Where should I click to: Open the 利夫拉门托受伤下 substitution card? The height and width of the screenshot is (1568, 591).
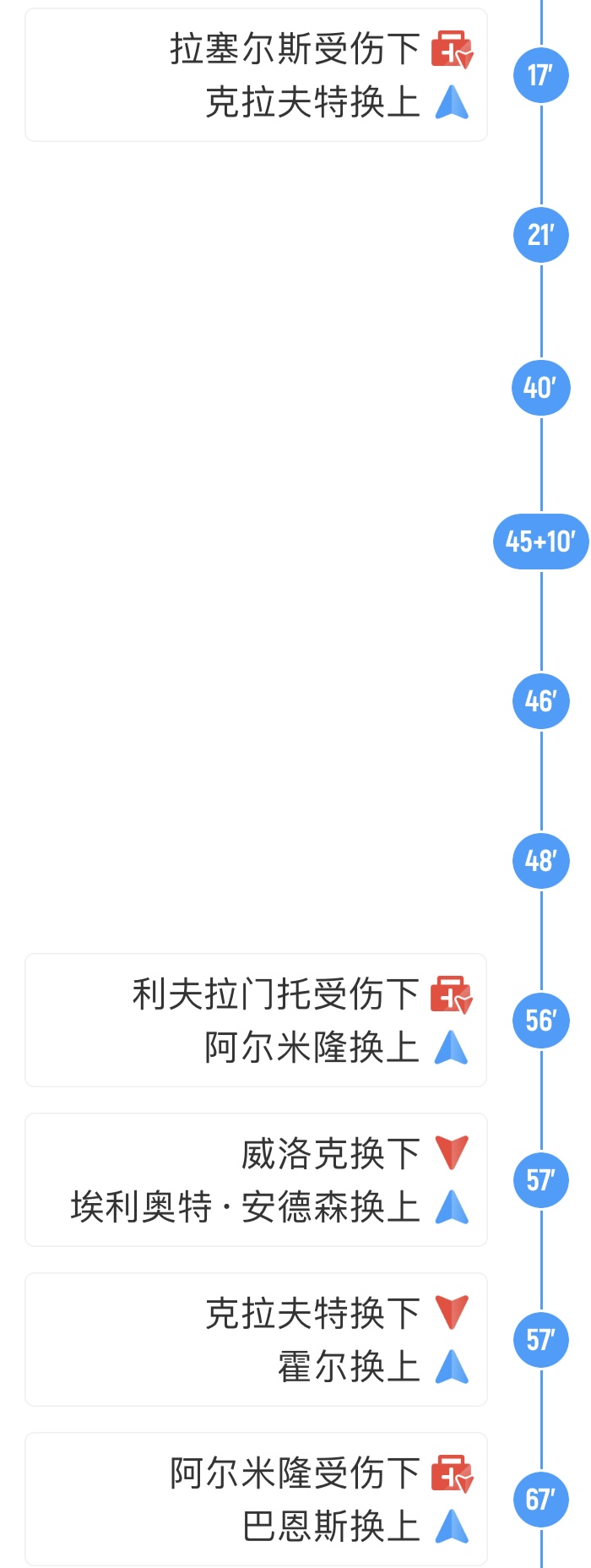[x=256, y=1020]
